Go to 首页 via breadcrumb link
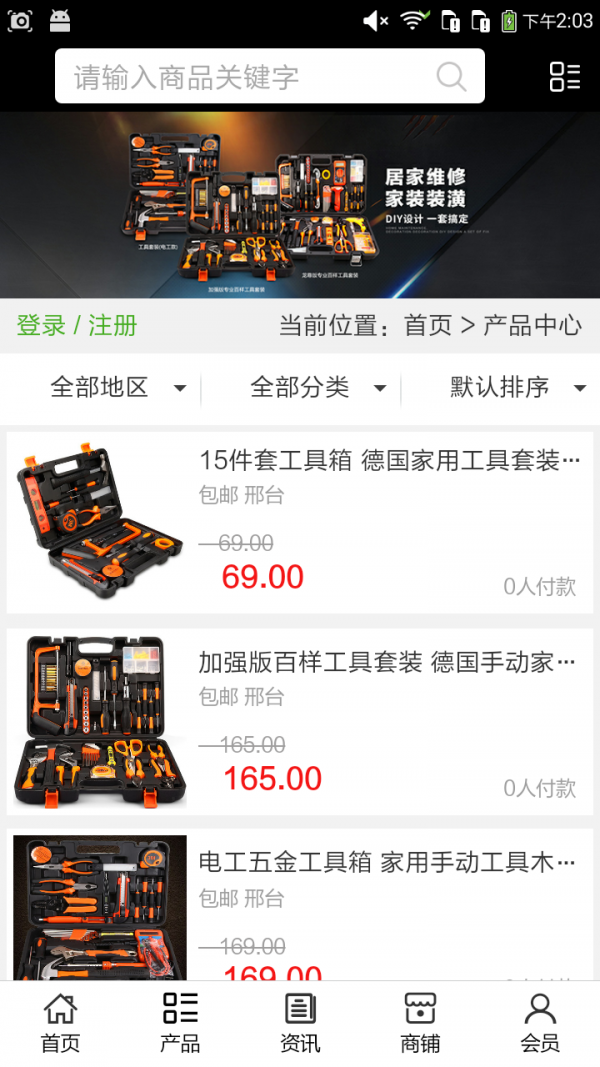The width and height of the screenshot is (600, 1067). coord(428,326)
